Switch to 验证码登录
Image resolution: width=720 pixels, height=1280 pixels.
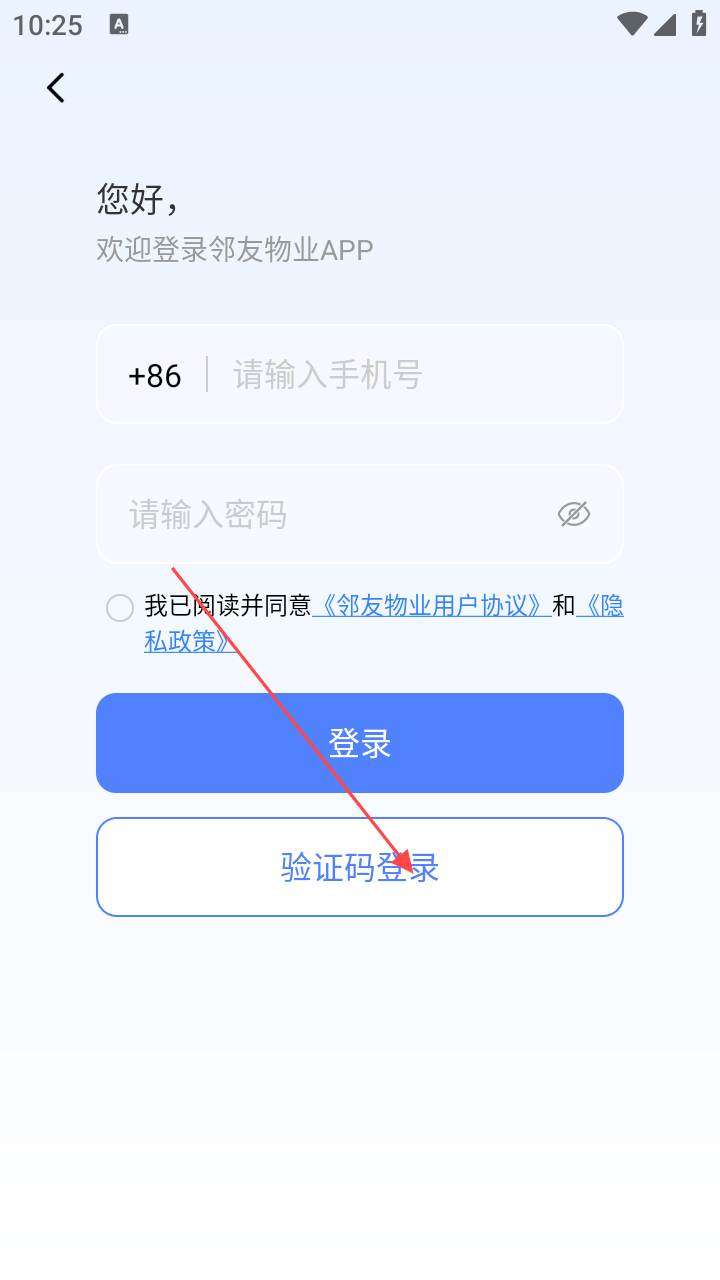coord(360,867)
